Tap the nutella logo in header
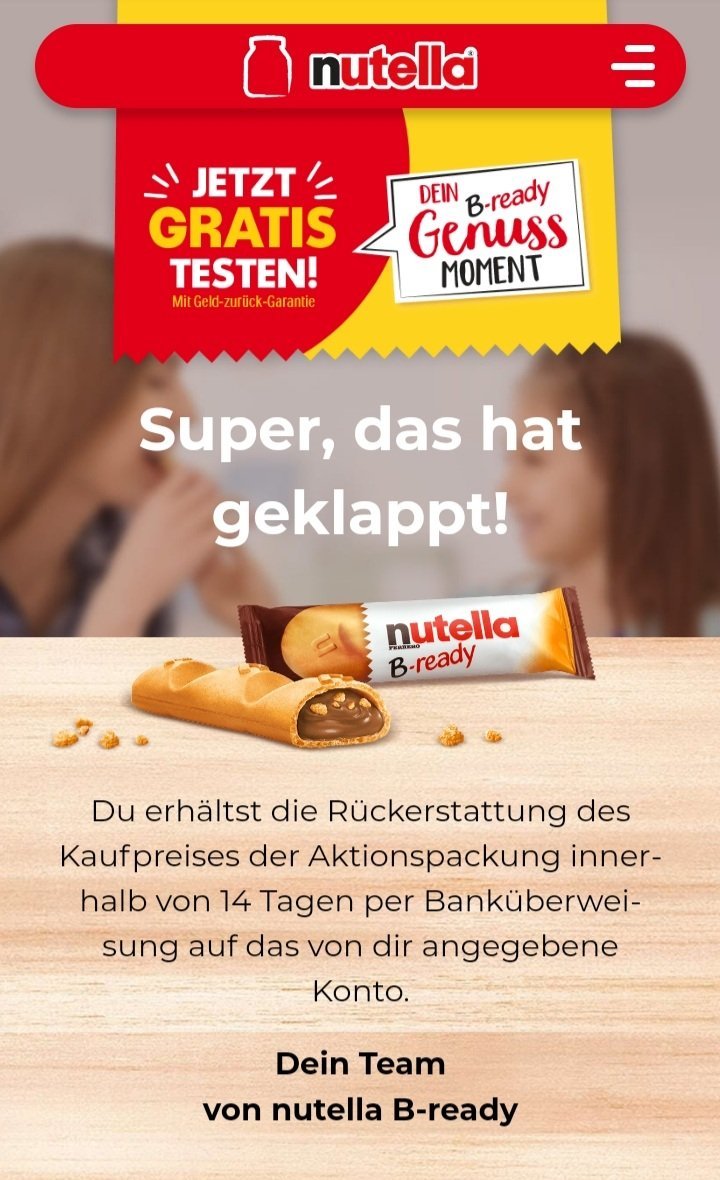Image resolution: width=720 pixels, height=1180 pixels. point(360,66)
